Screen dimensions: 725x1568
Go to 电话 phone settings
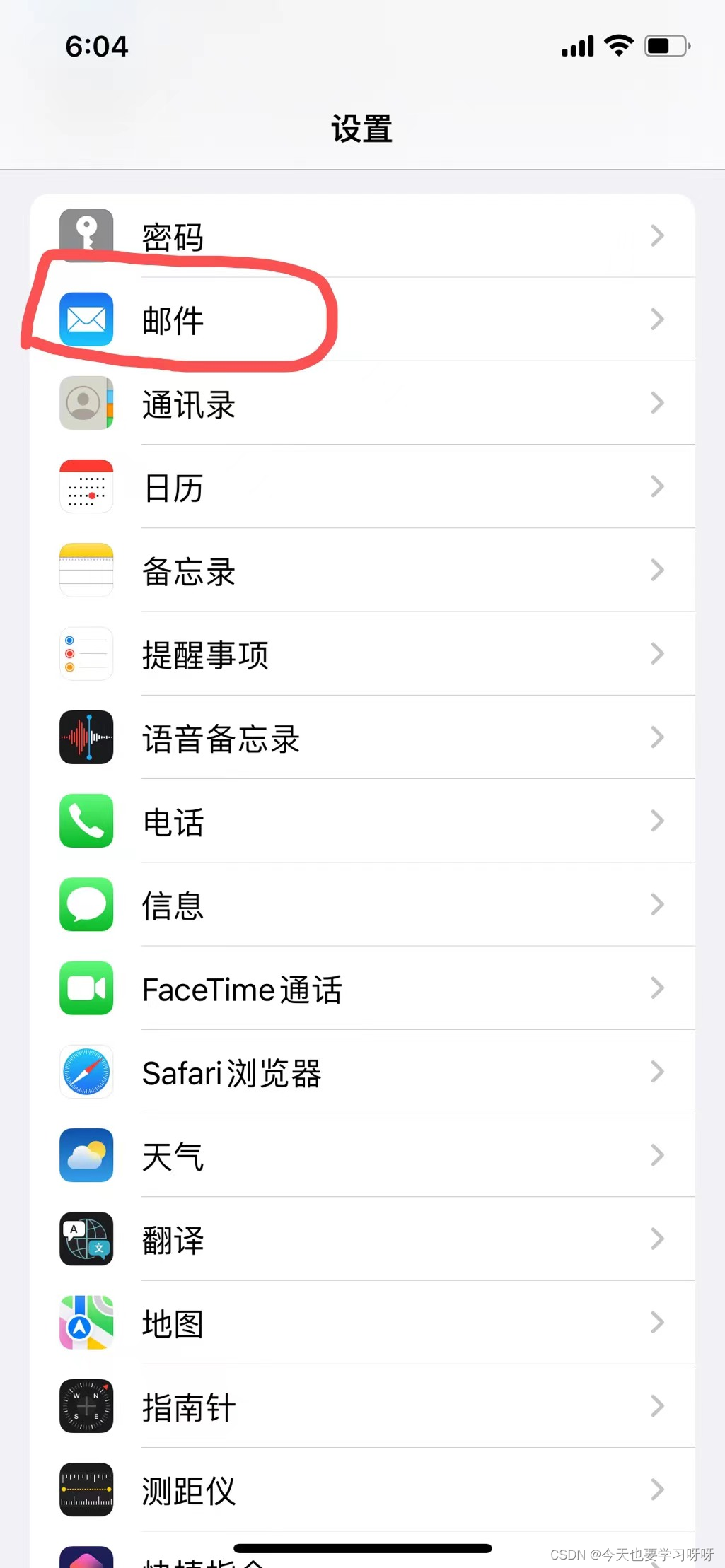[362, 821]
